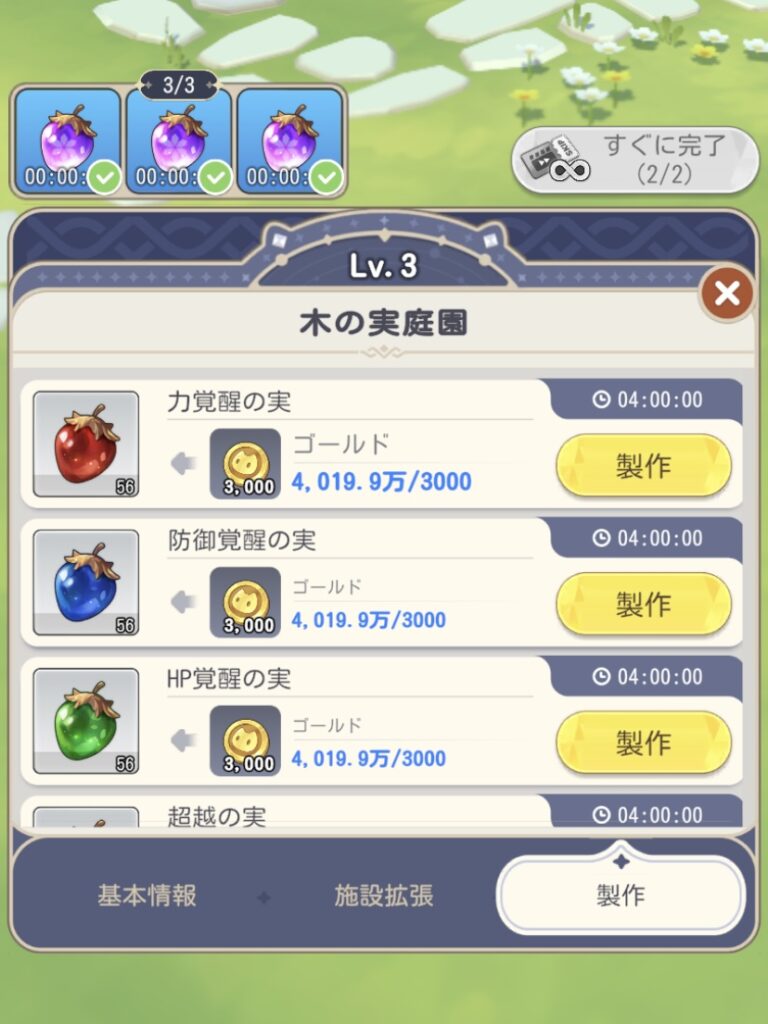Collect the last completed purple fruit
The width and height of the screenshot is (768, 1024).
290,142
